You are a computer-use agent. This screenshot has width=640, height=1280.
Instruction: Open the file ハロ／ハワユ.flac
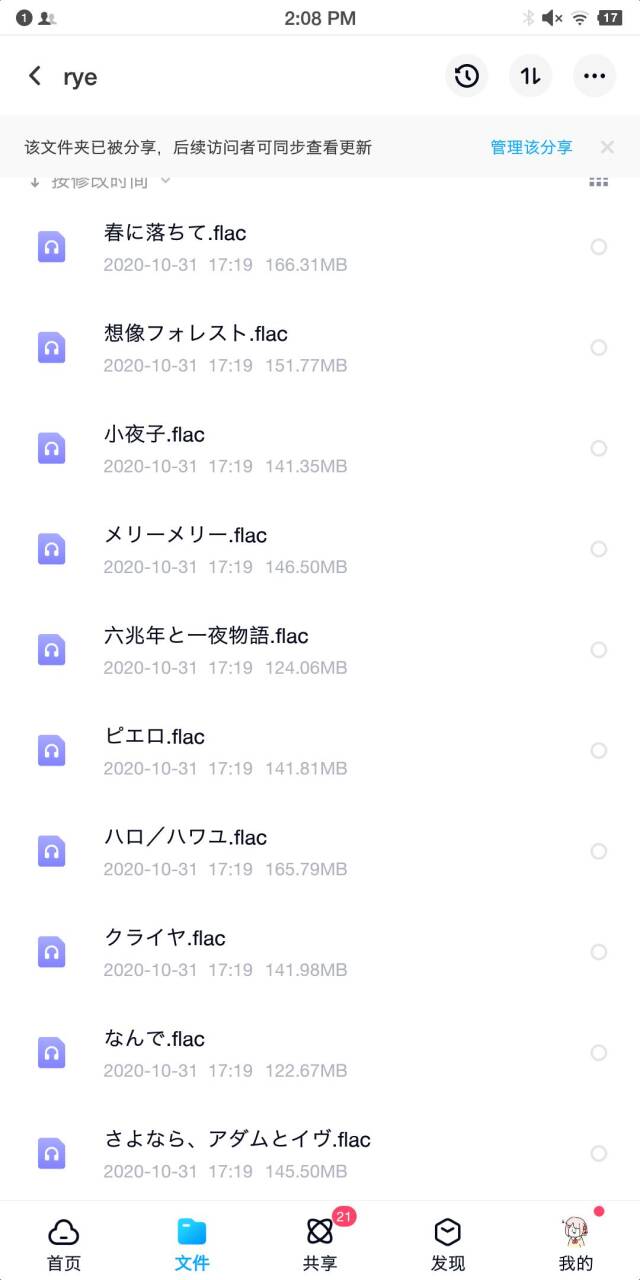(x=185, y=838)
